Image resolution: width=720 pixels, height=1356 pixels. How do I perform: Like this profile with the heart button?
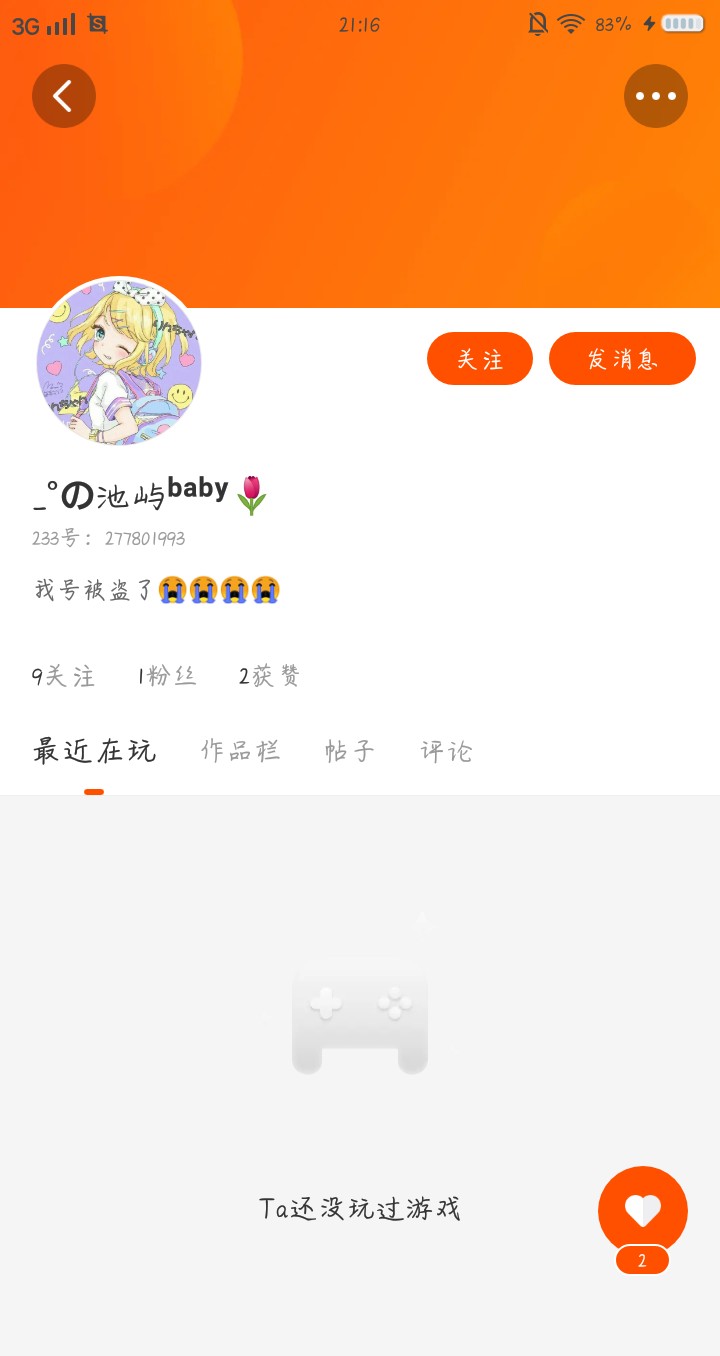click(643, 1211)
